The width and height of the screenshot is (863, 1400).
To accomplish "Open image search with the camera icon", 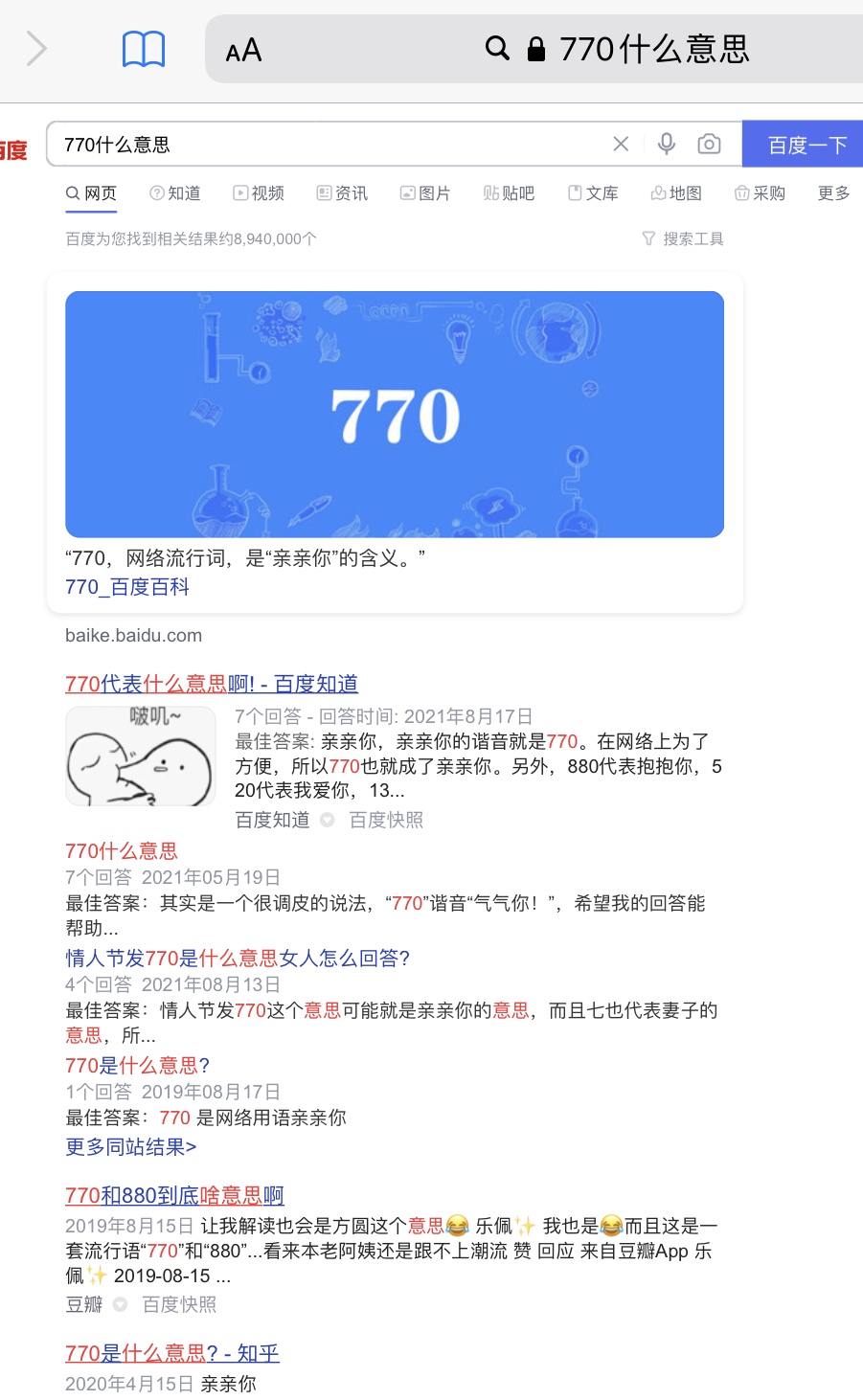I will point(709,144).
